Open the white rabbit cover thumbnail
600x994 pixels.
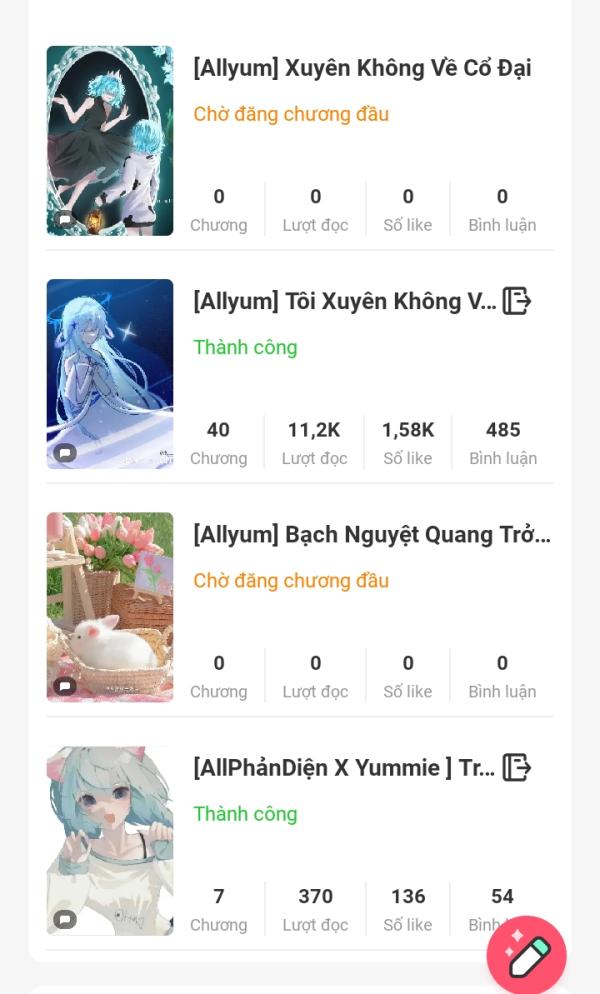(110, 607)
